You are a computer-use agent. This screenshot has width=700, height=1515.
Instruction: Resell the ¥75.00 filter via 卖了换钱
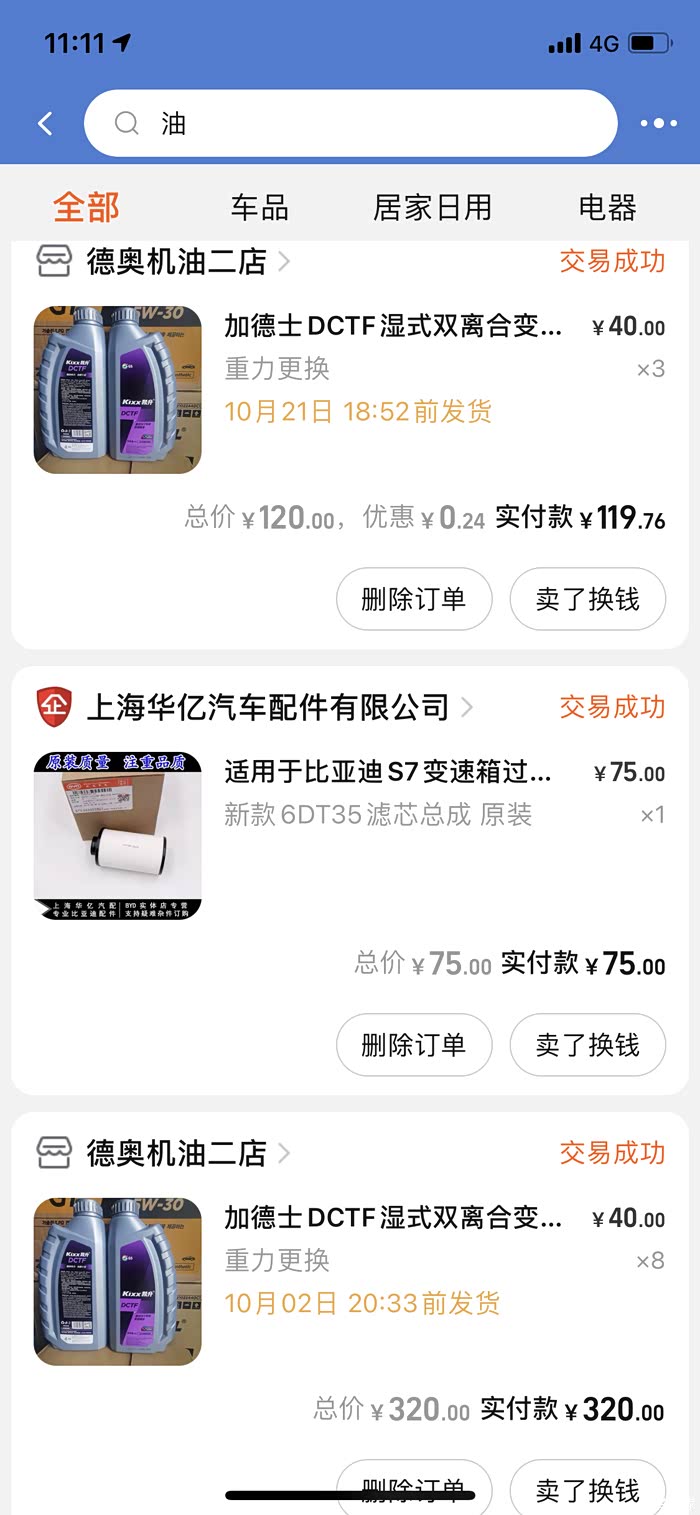[587, 1045]
